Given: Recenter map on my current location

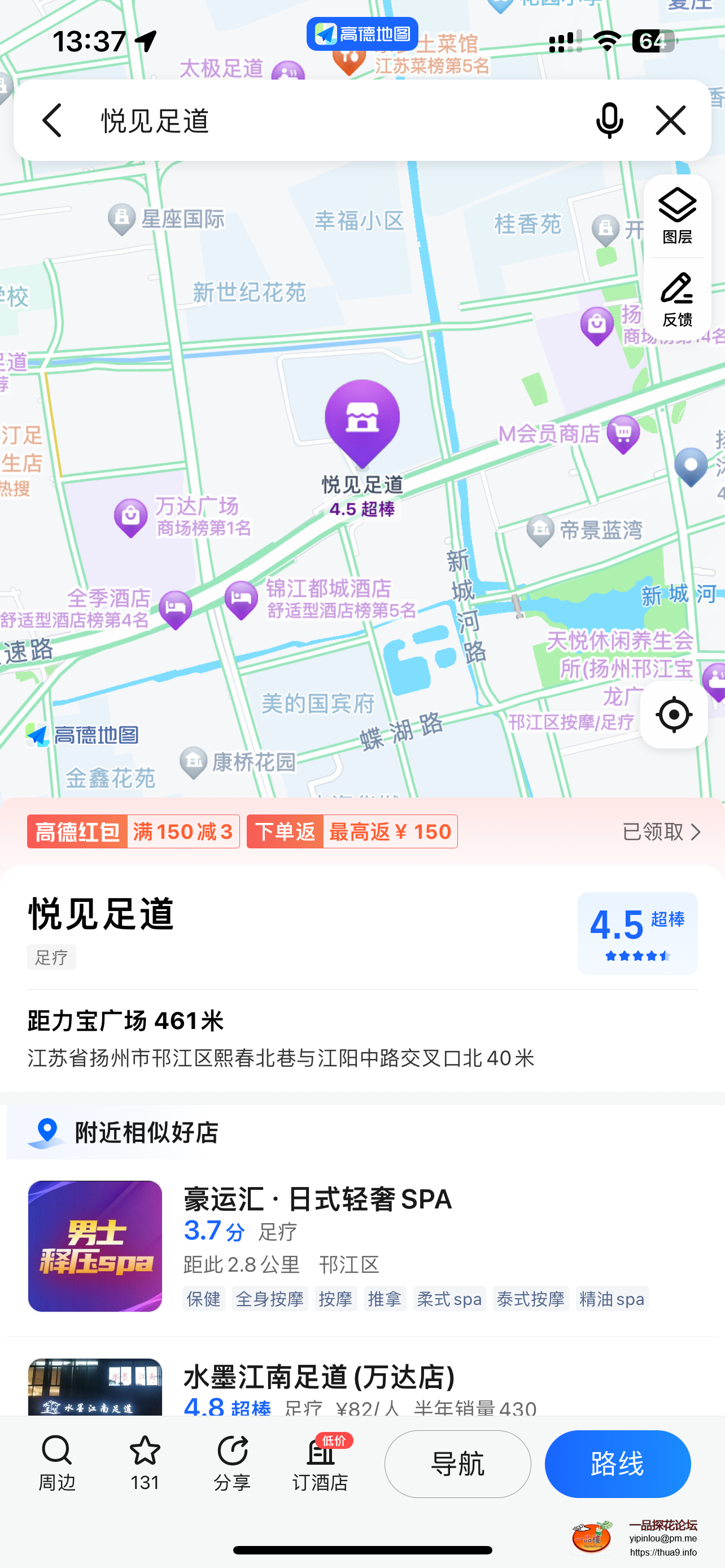Looking at the screenshot, I should [x=673, y=714].
